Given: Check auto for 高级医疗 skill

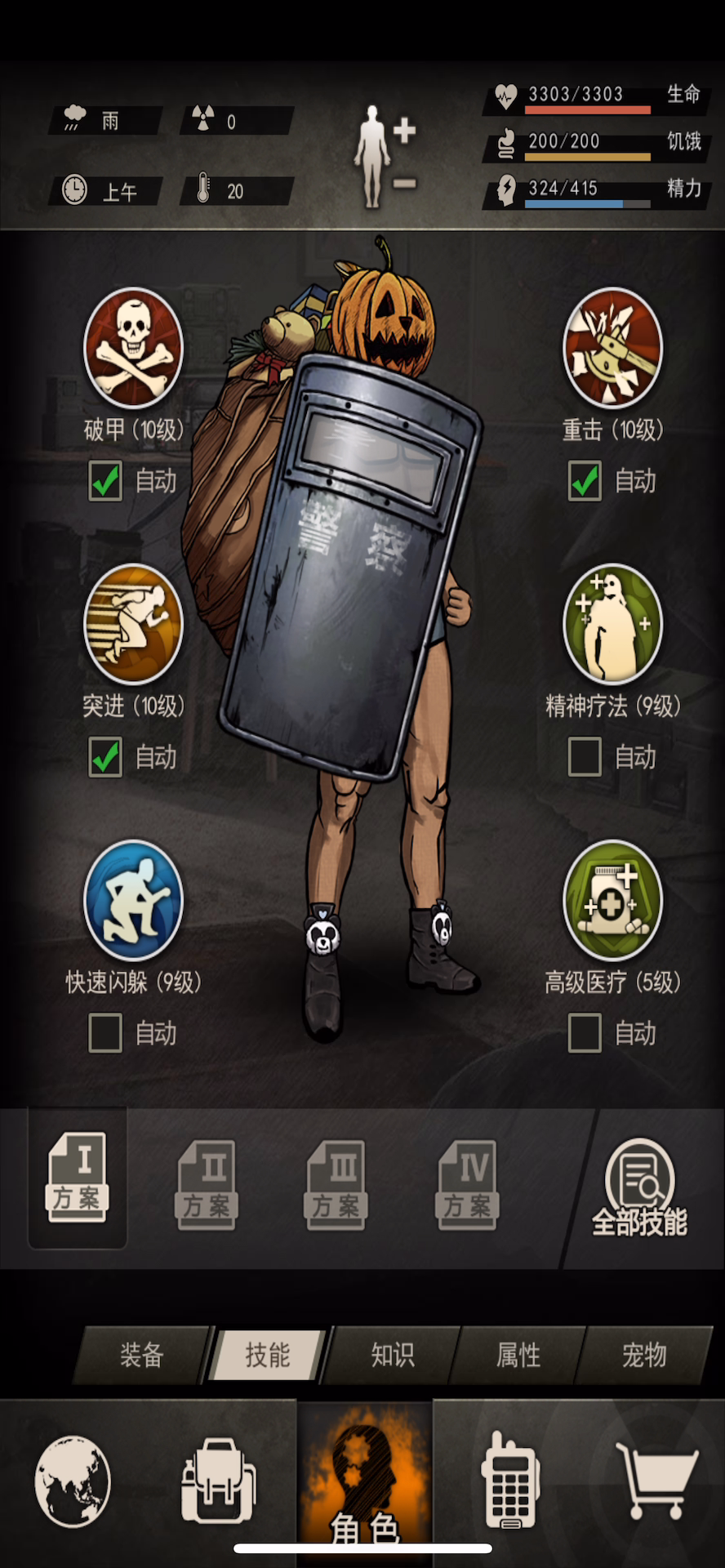Looking at the screenshot, I should click(585, 1033).
